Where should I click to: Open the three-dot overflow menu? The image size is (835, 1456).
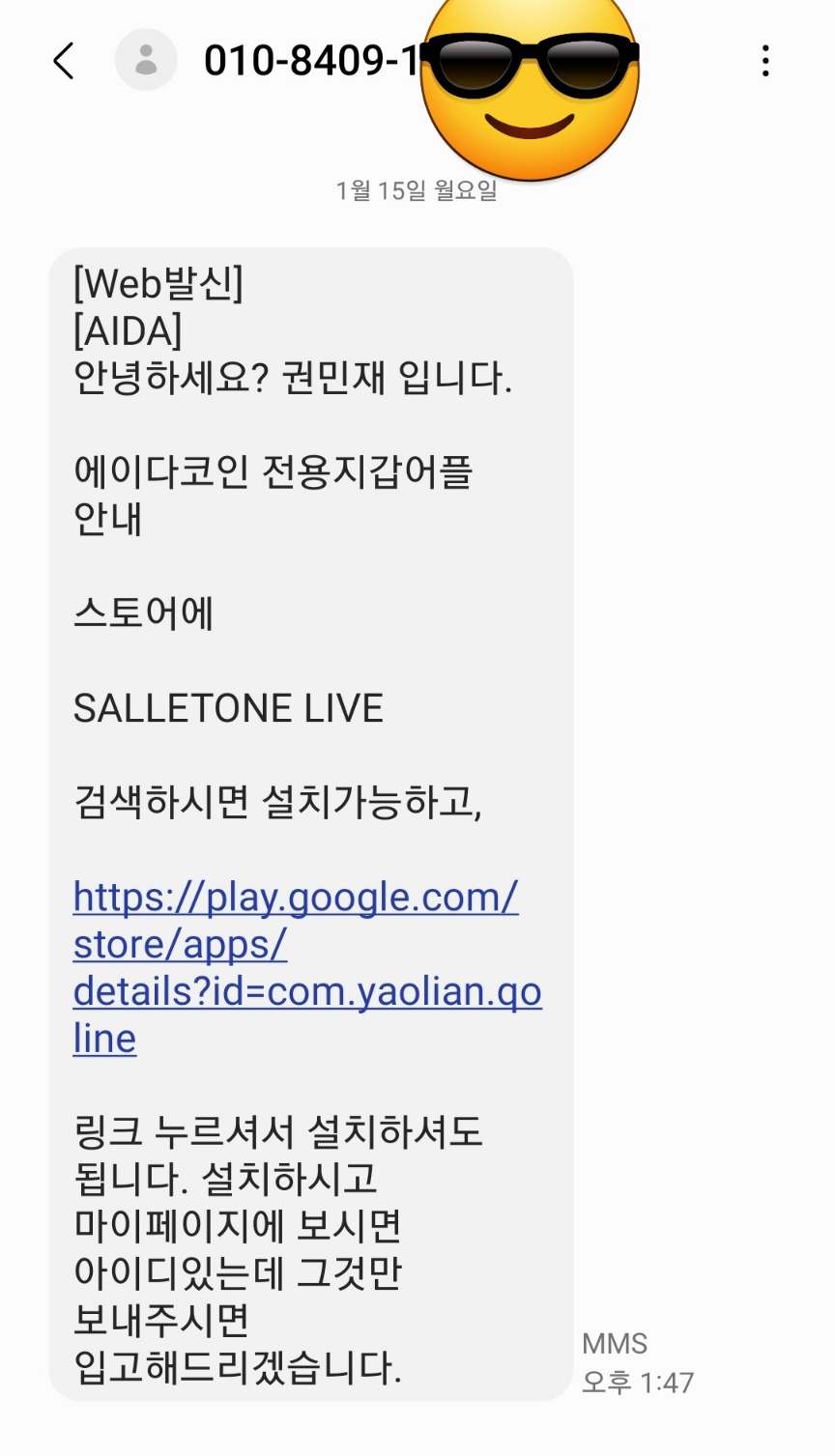point(765,61)
